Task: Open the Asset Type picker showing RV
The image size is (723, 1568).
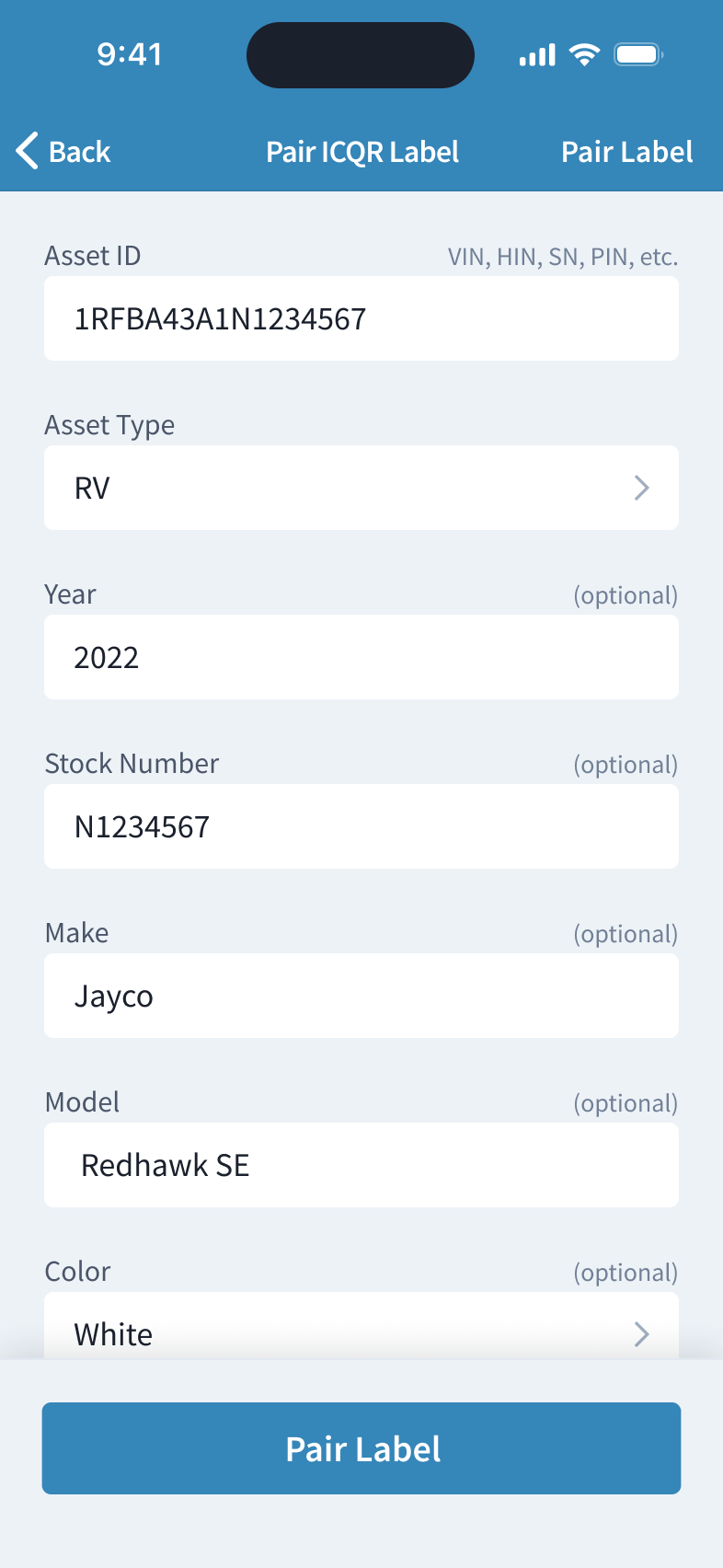Action: tap(361, 488)
